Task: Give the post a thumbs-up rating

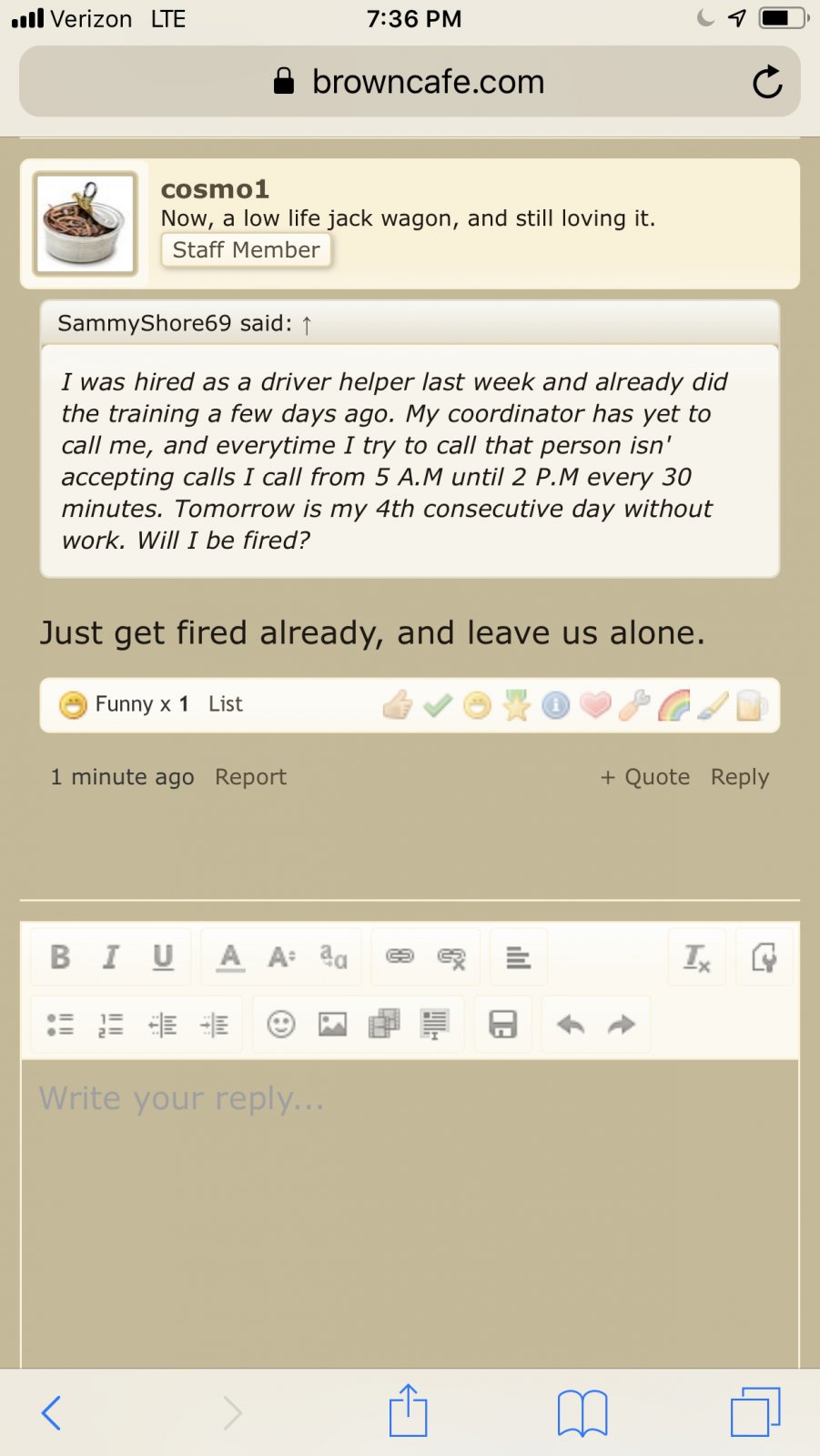Action: [398, 705]
